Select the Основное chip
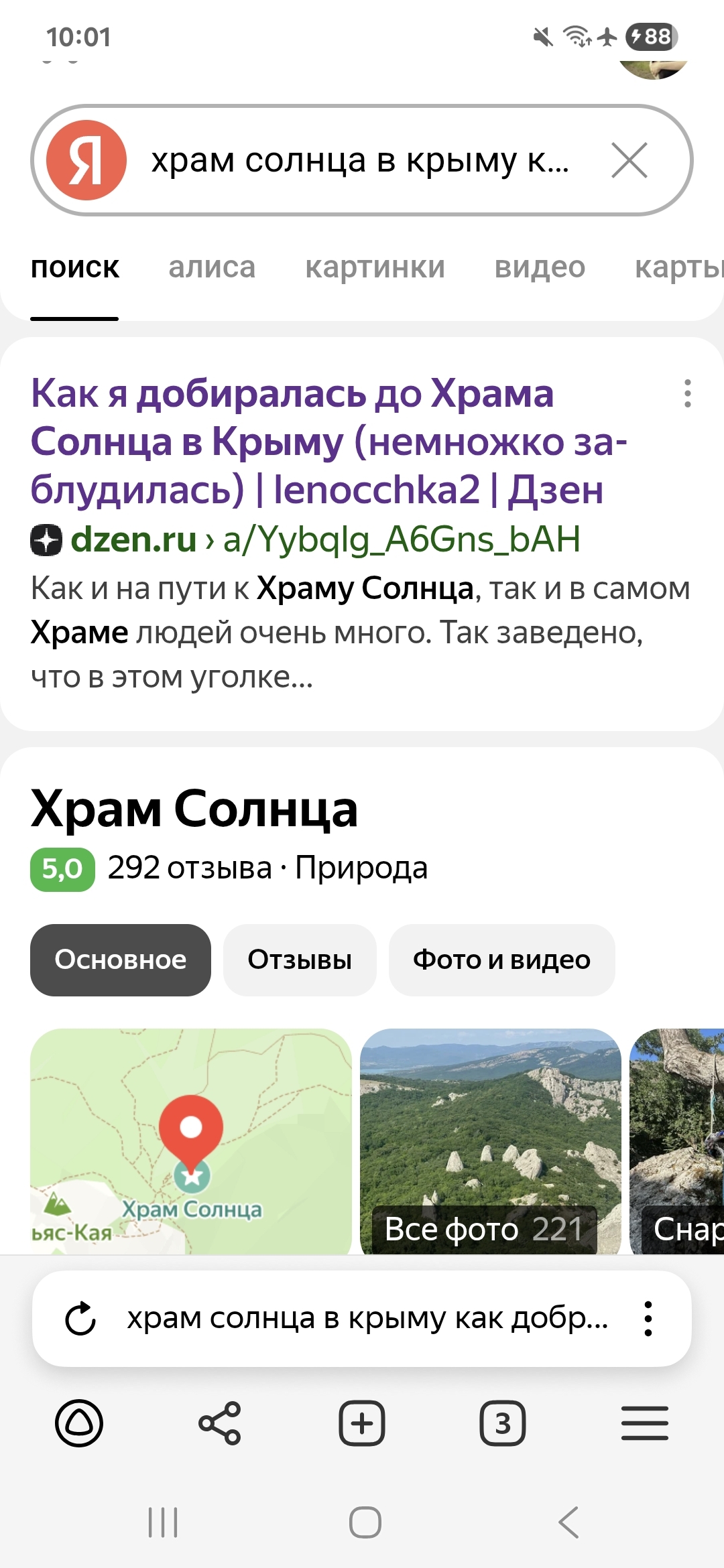Screen dimensions: 724x1568 click(121, 960)
